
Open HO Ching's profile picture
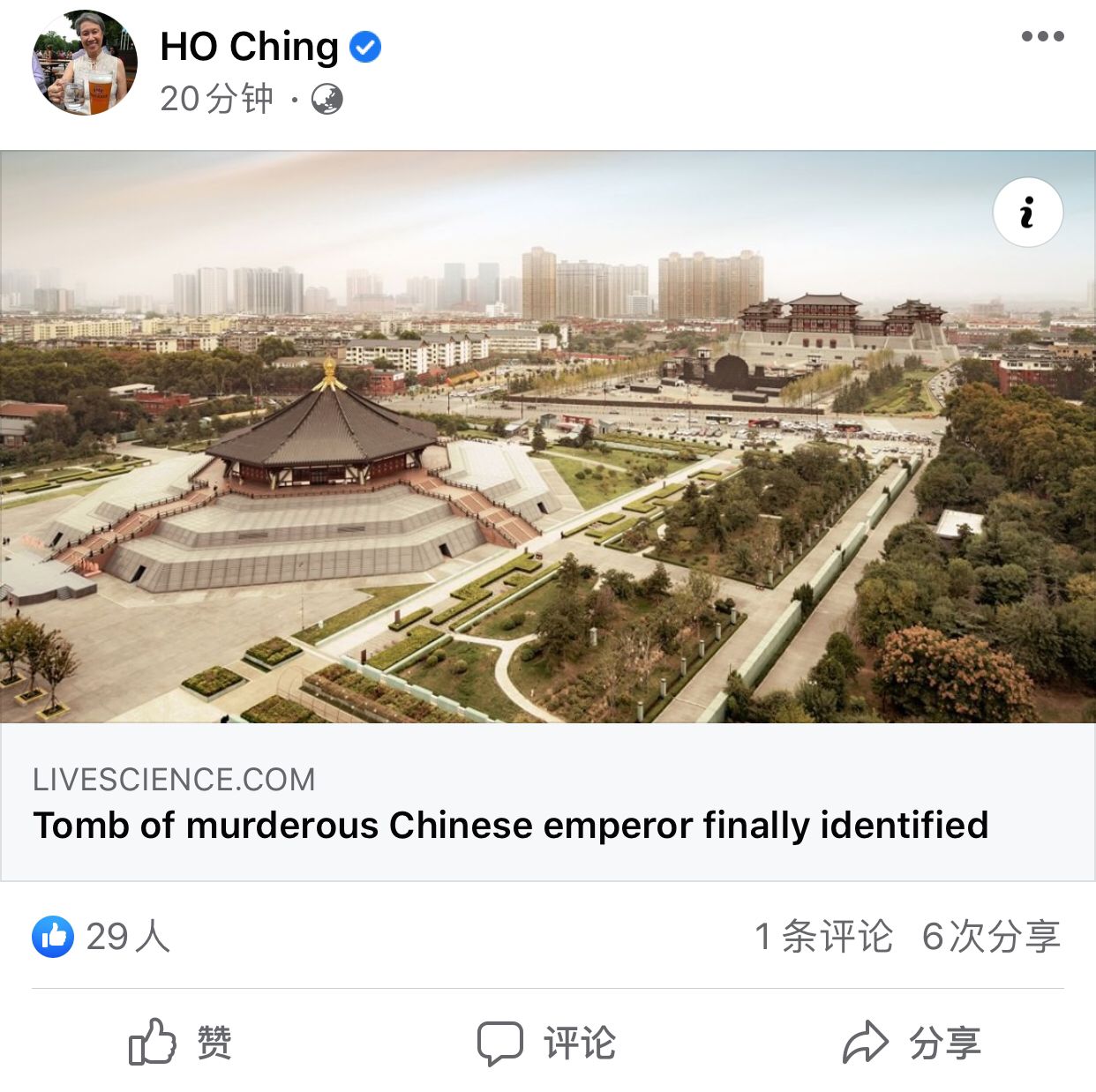coord(85,64)
